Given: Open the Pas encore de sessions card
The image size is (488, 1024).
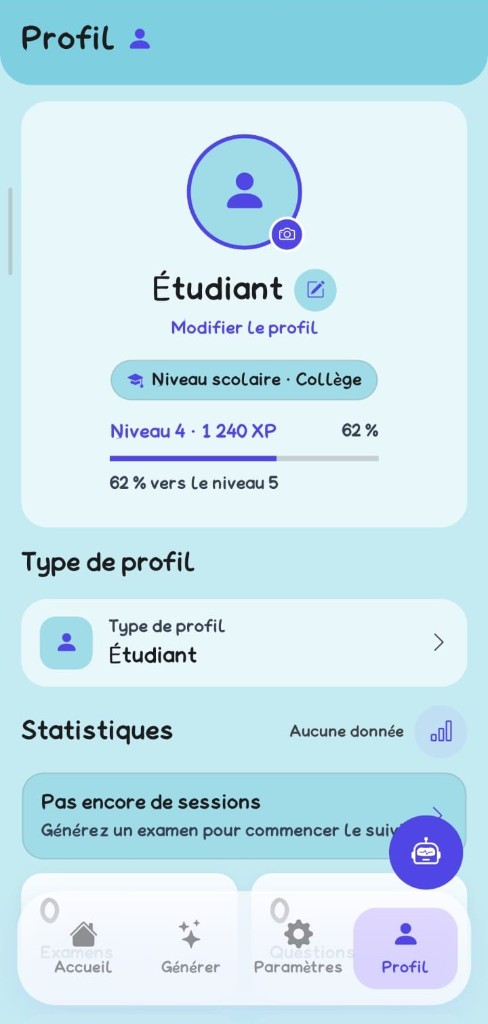Looking at the screenshot, I should point(244,816).
